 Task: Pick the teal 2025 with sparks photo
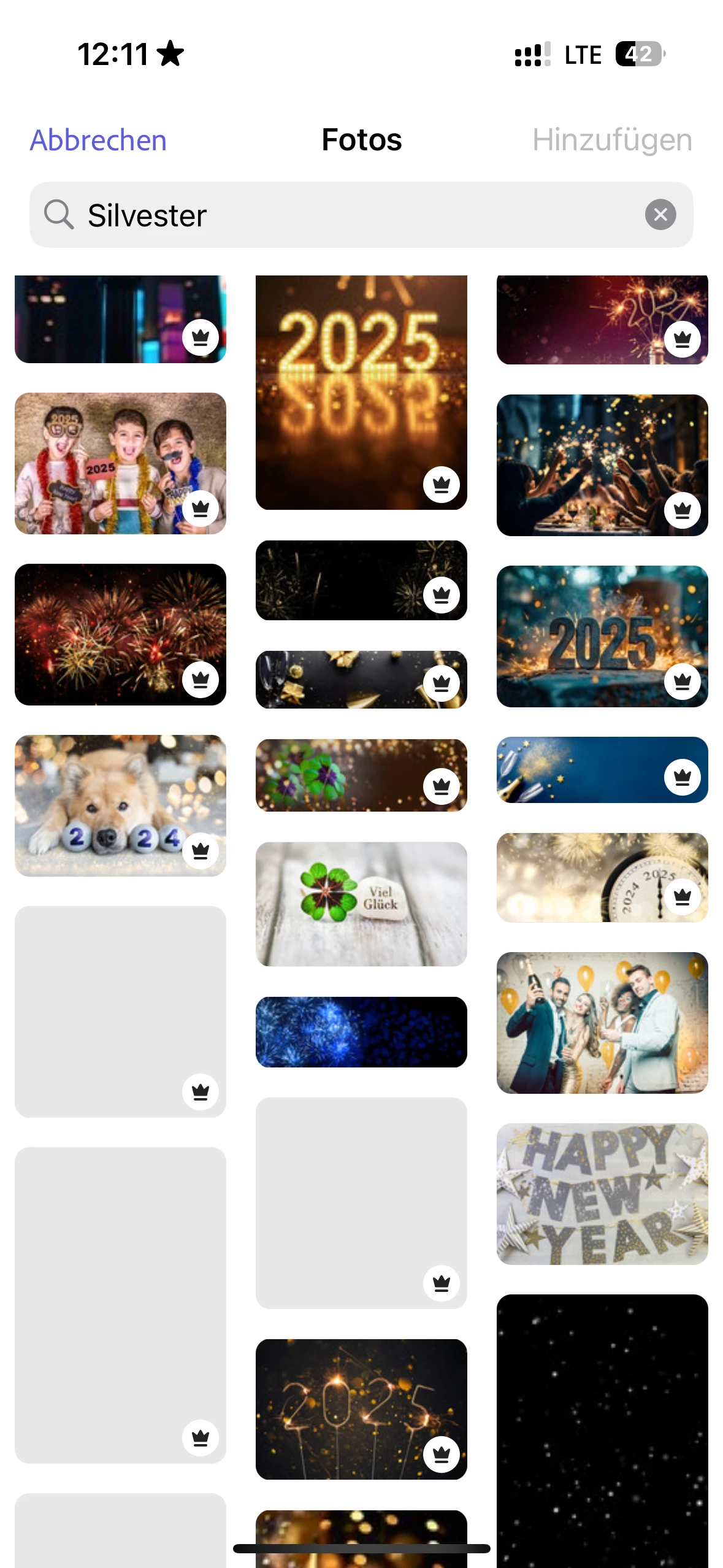pos(602,636)
